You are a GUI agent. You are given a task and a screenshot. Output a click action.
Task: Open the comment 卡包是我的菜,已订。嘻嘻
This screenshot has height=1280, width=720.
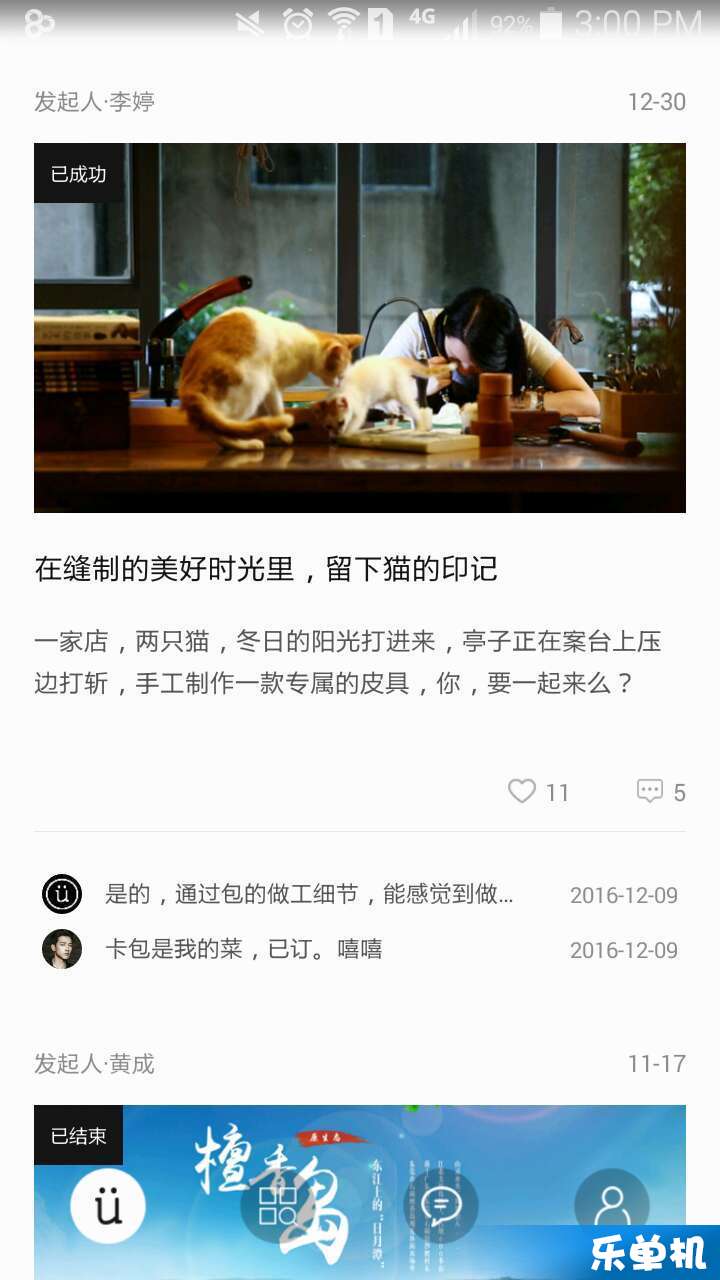click(x=244, y=949)
